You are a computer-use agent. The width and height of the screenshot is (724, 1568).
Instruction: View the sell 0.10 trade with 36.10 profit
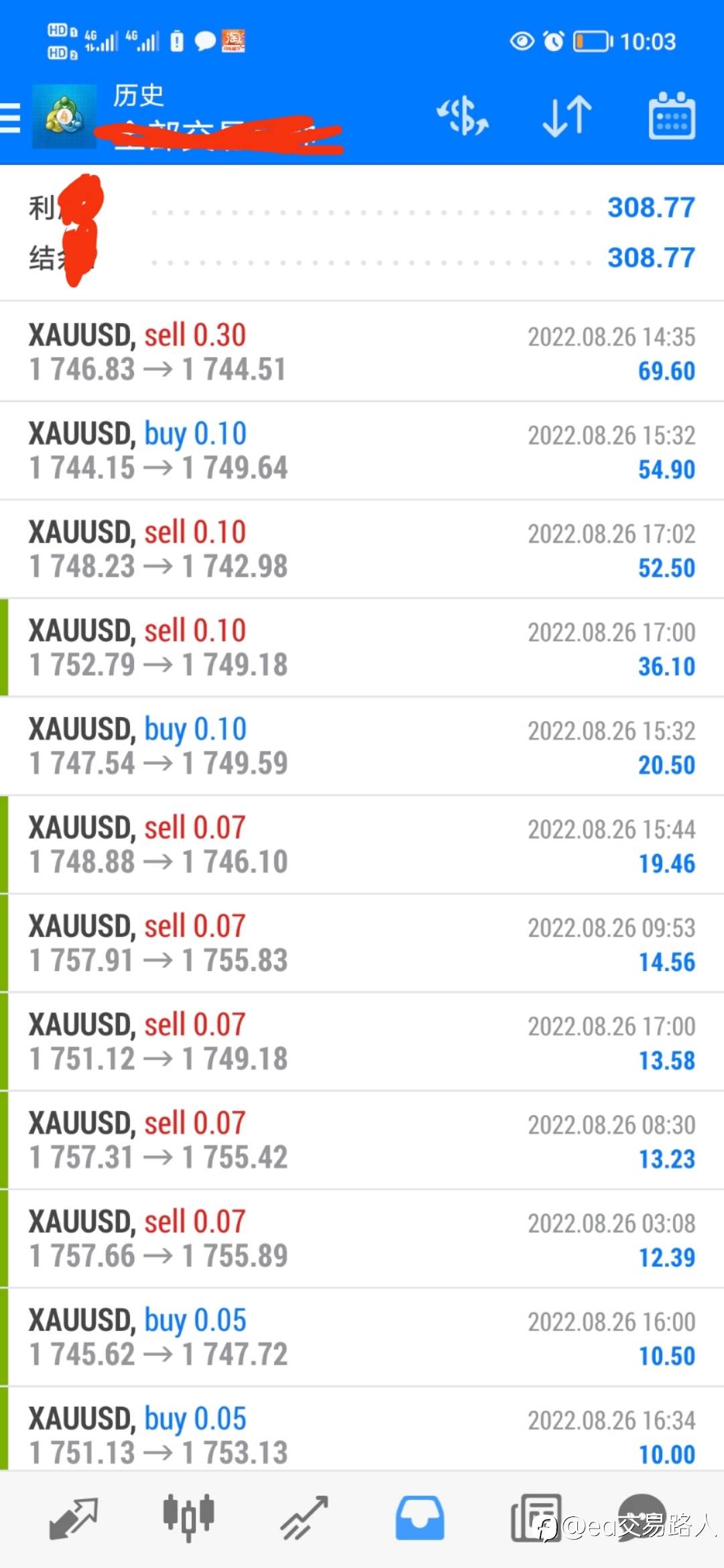coord(362,647)
